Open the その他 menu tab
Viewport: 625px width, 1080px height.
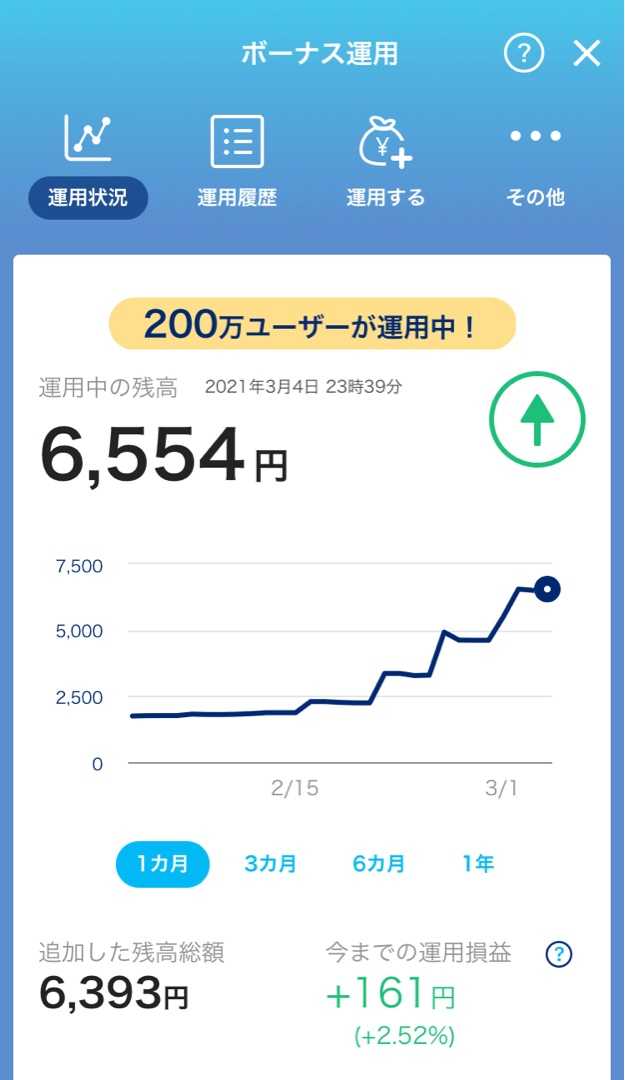[x=535, y=164]
